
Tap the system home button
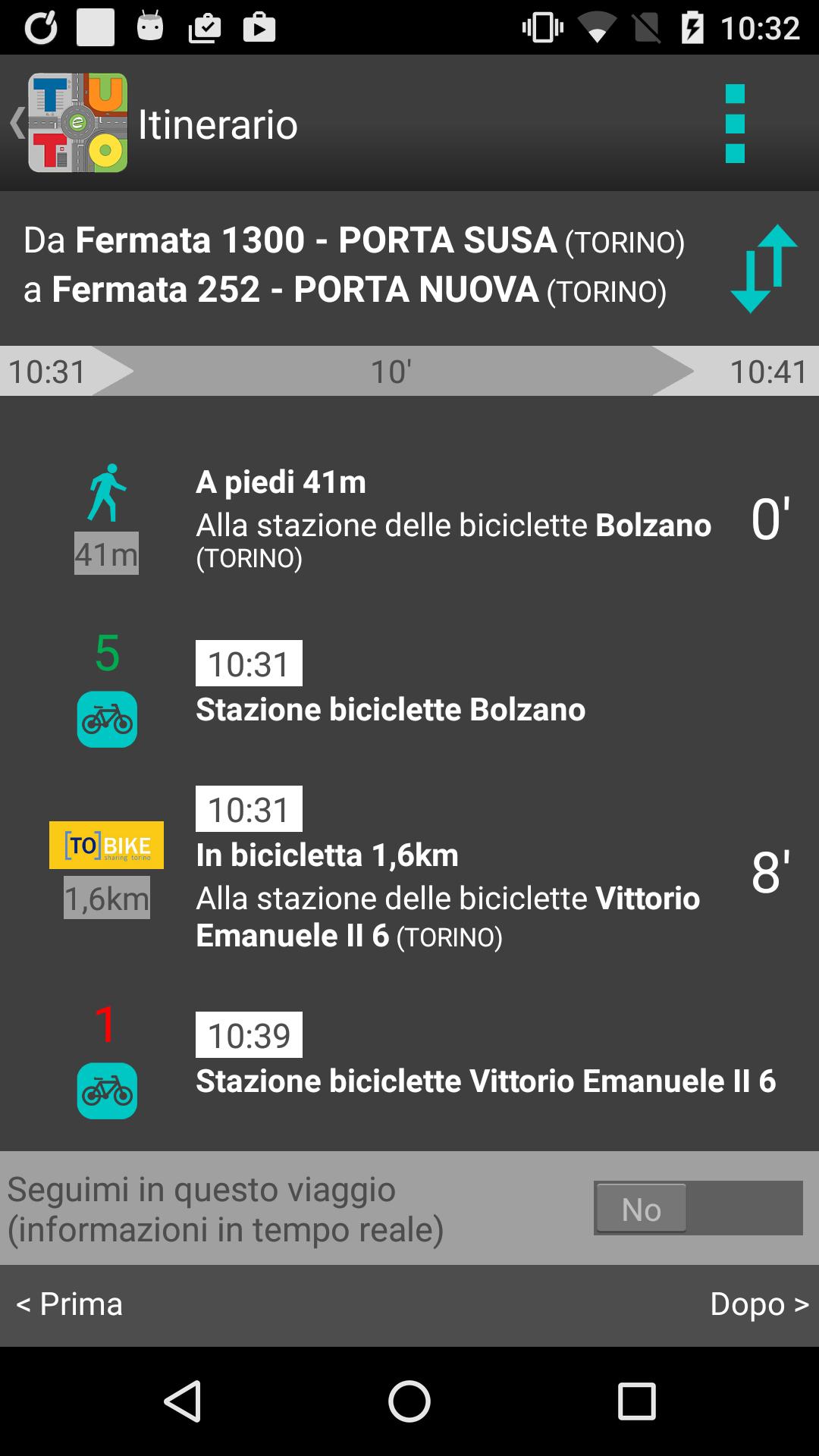click(409, 1401)
